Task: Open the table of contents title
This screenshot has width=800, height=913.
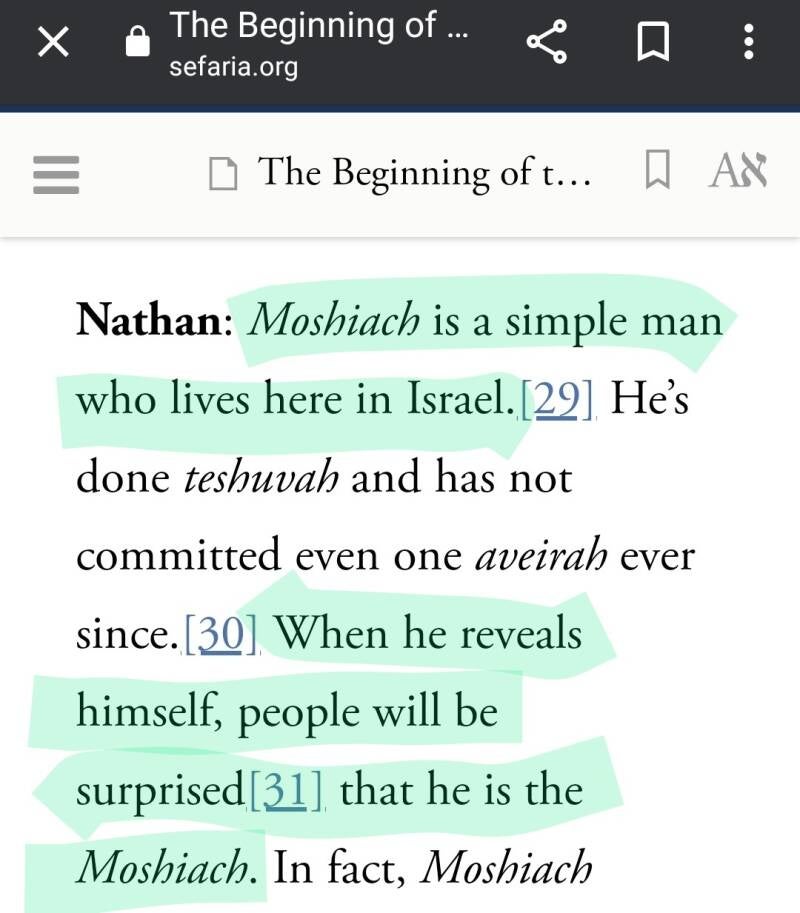Action: tap(400, 173)
